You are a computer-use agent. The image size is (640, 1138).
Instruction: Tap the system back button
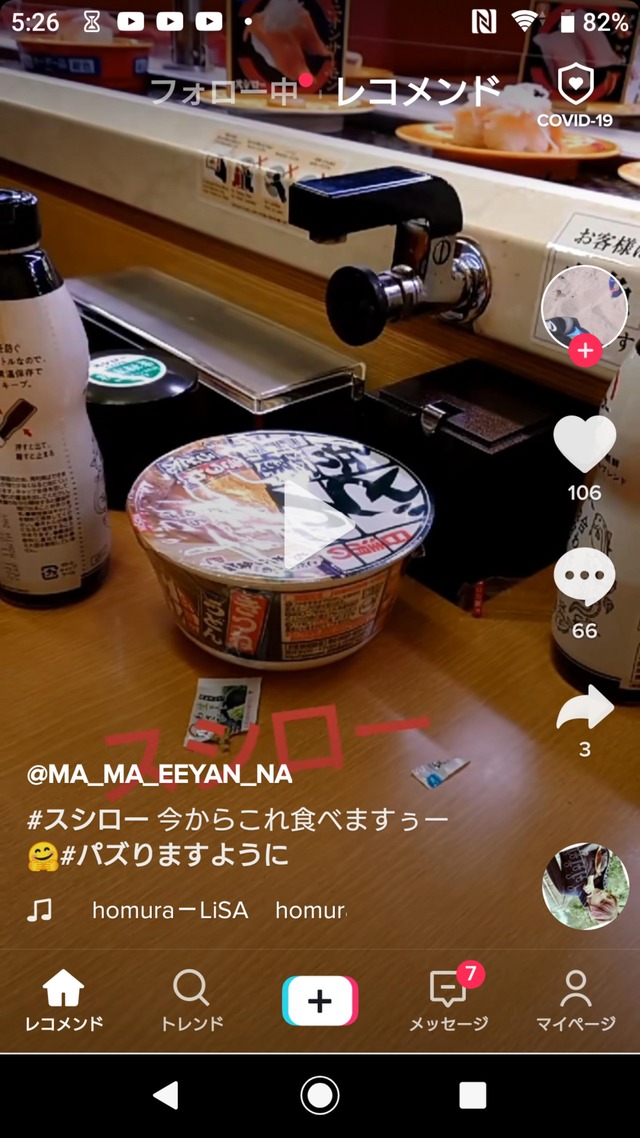(166, 1096)
